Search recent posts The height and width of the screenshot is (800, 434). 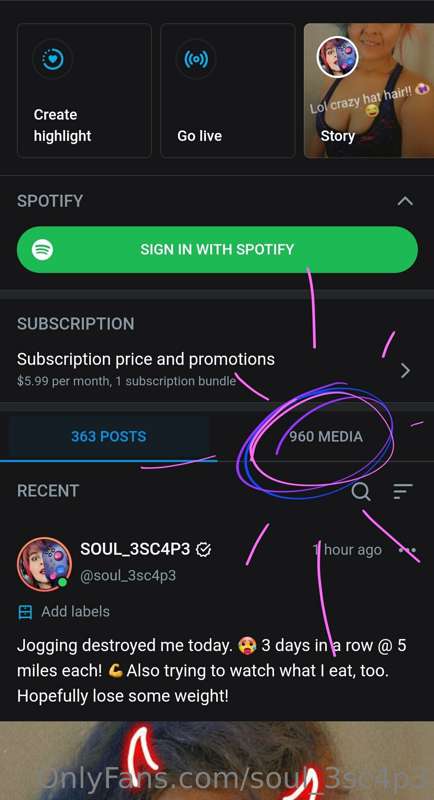click(361, 492)
